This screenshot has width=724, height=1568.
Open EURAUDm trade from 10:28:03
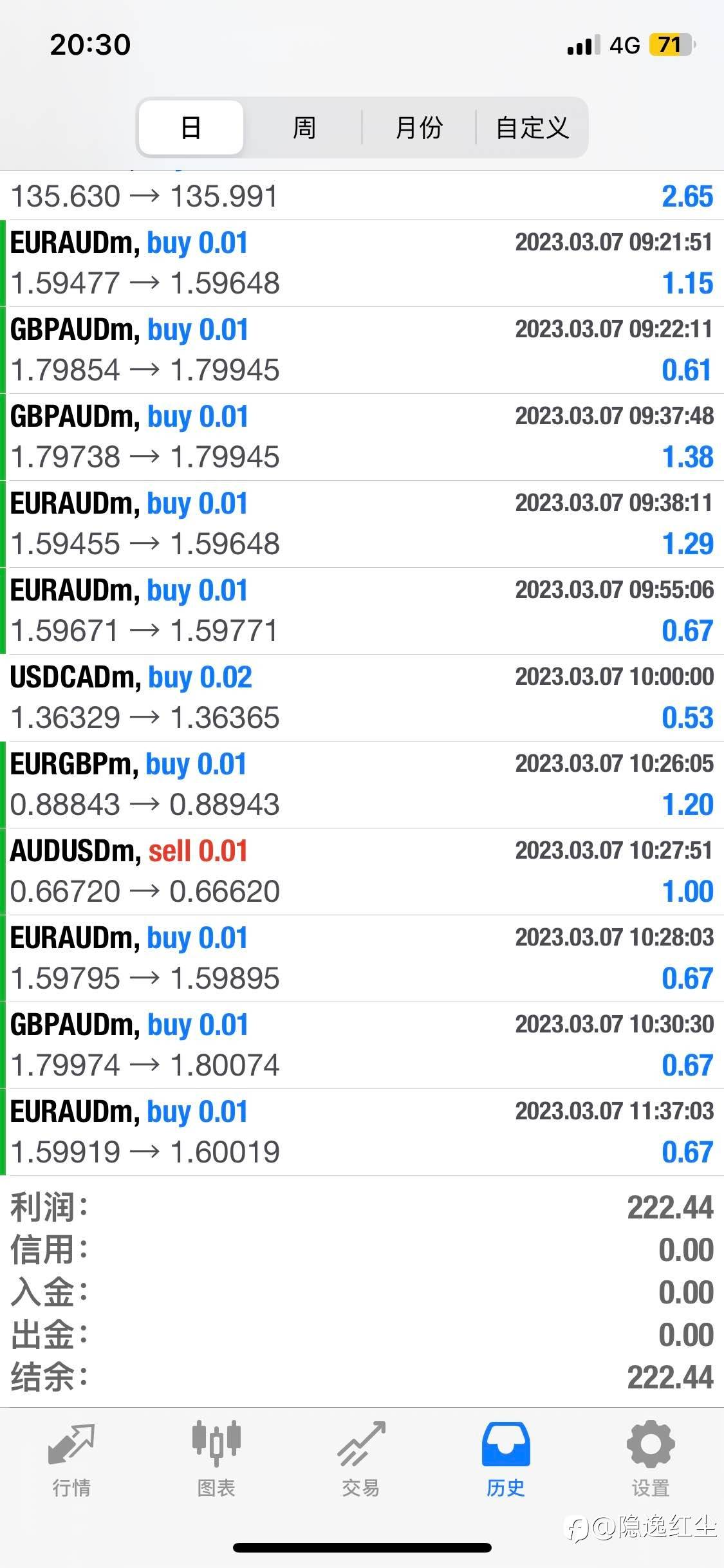coord(362,958)
